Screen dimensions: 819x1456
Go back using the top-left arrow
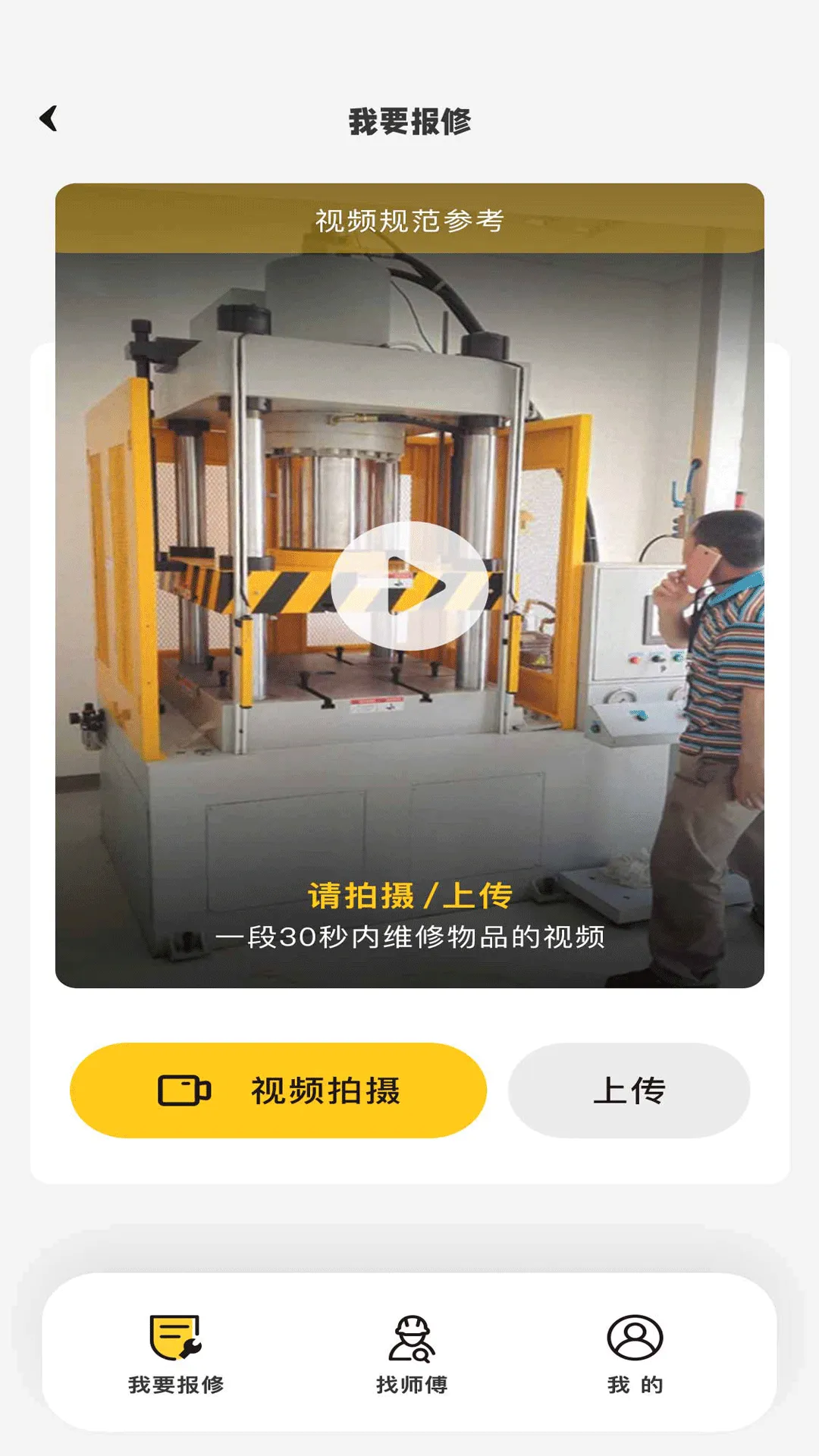[49, 118]
